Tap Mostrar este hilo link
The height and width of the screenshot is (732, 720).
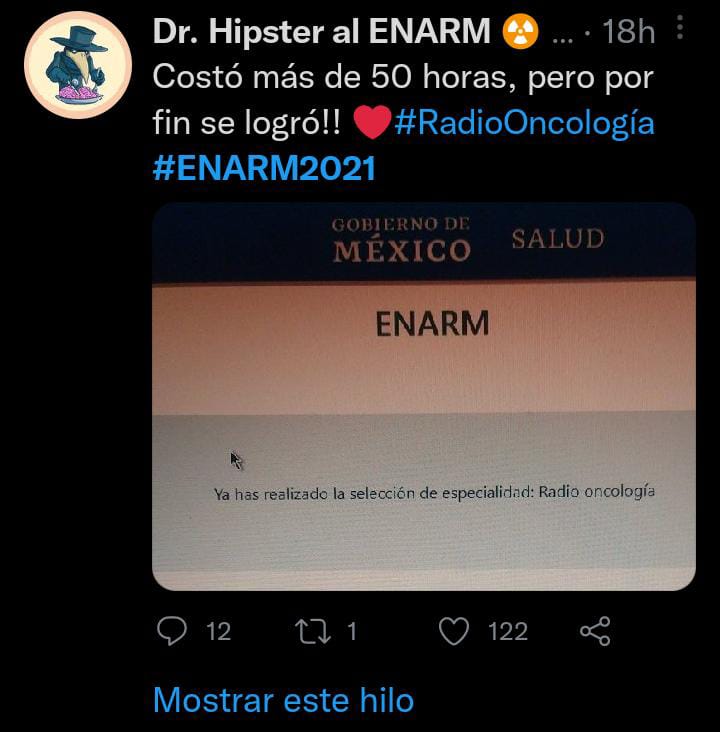(x=283, y=699)
